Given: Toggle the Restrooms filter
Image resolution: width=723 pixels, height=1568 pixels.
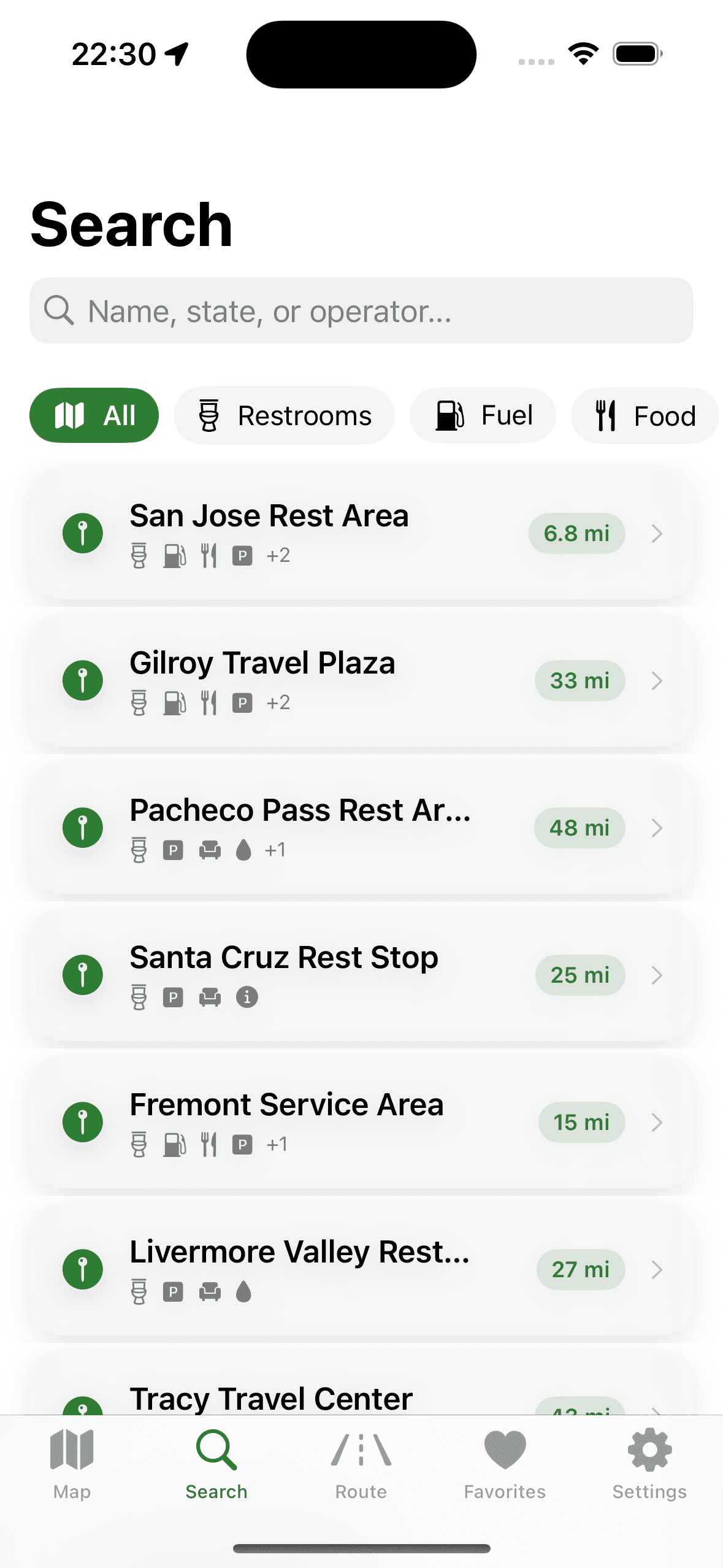Looking at the screenshot, I should (284, 415).
